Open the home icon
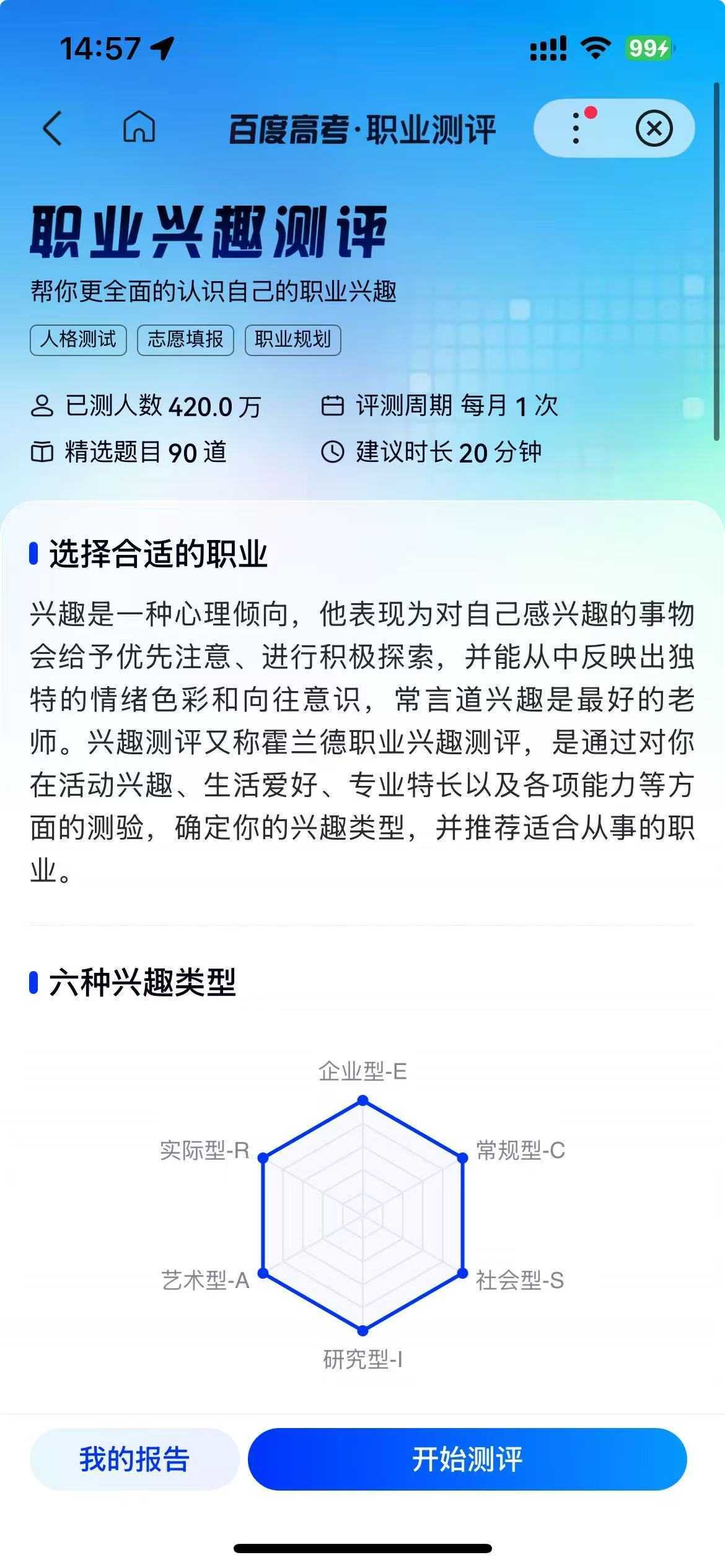 [139, 127]
